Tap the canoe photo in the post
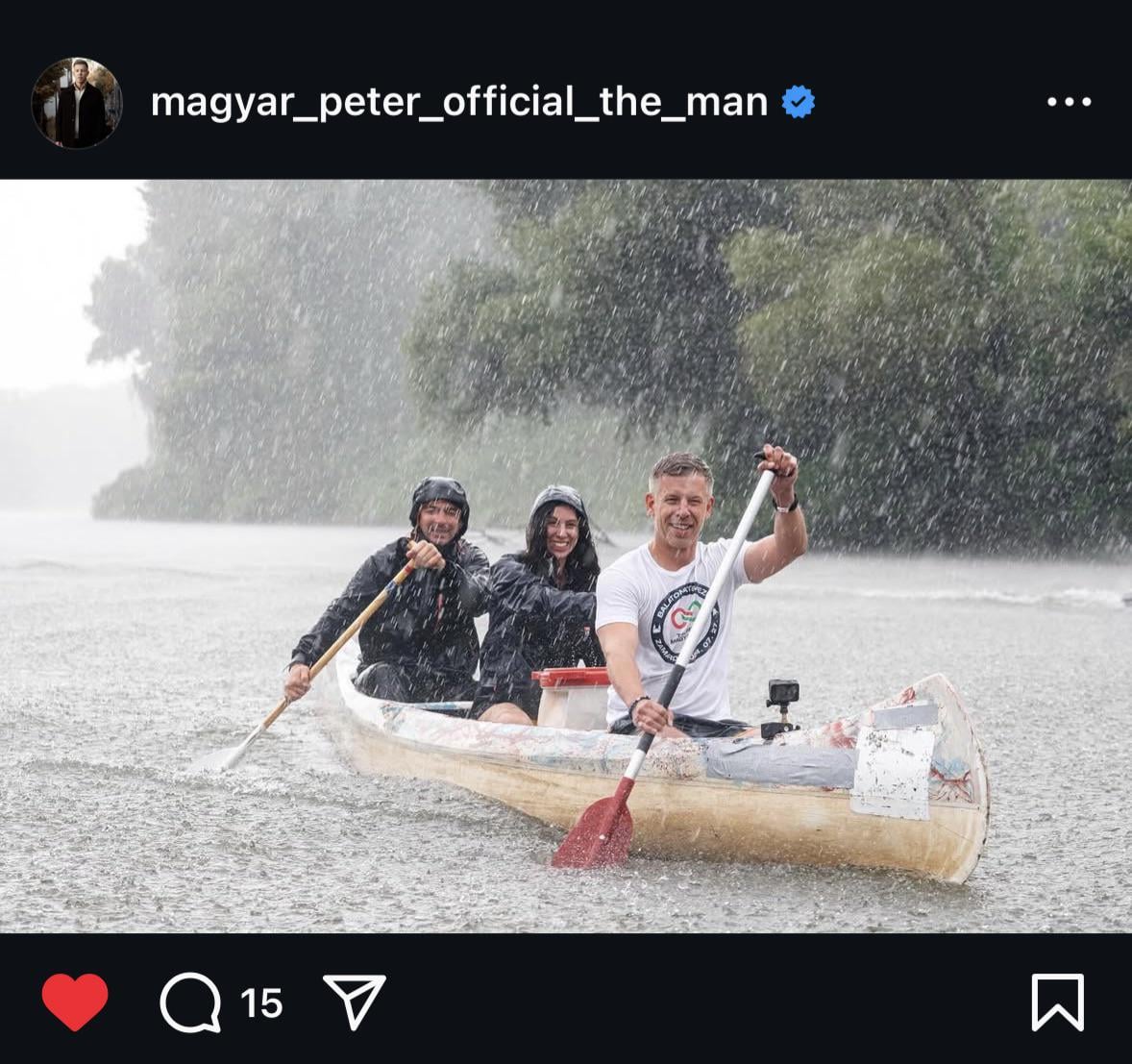 coord(566,557)
